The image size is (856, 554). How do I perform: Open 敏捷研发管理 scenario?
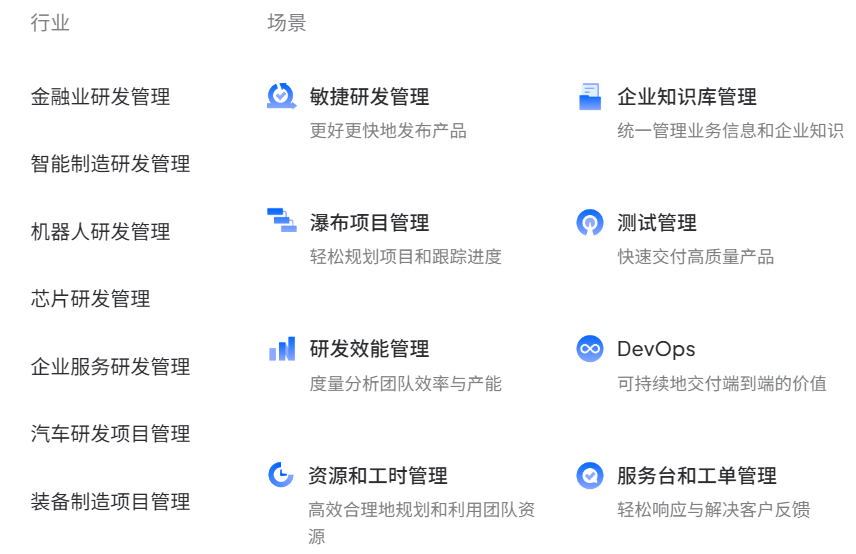[370, 97]
